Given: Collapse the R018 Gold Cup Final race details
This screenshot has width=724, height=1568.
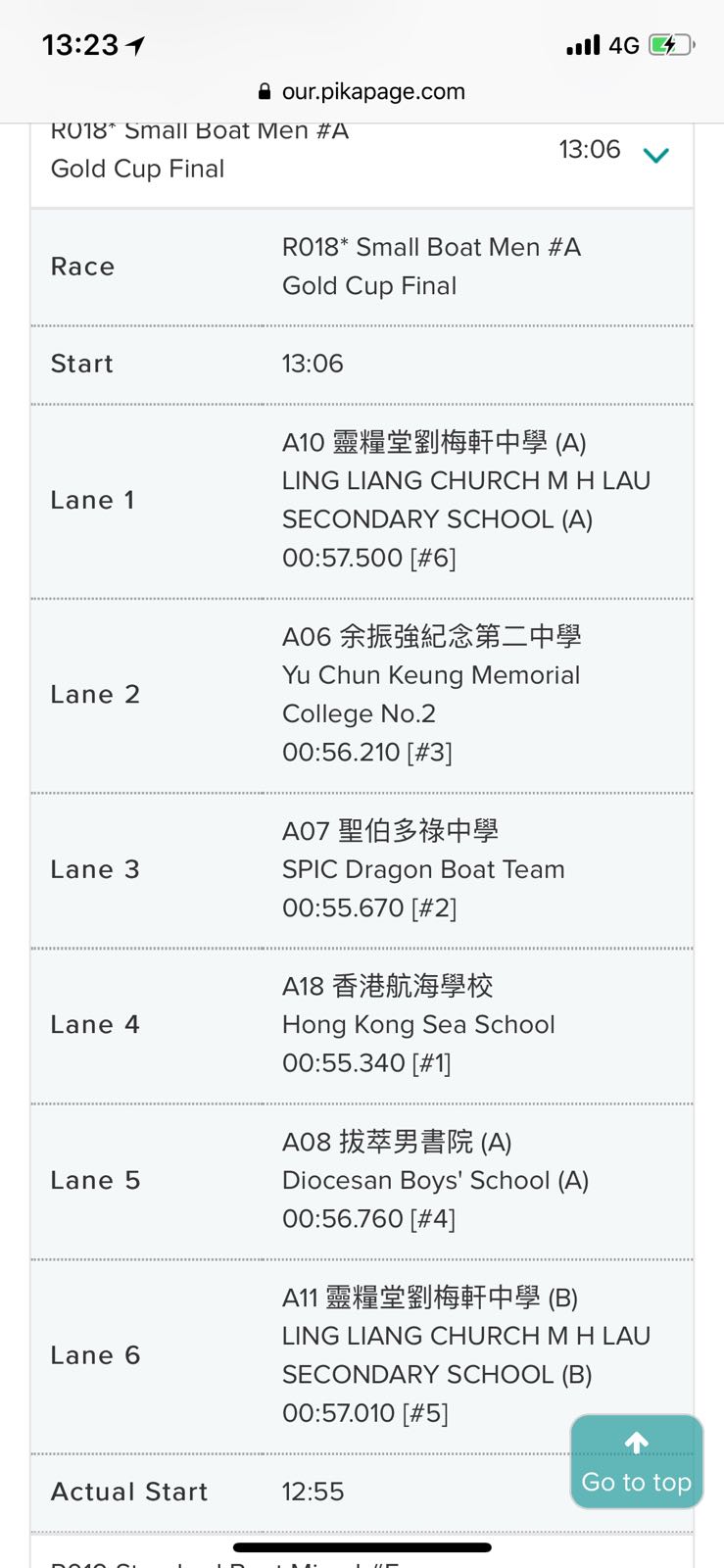Looking at the screenshot, I should [655, 155].
